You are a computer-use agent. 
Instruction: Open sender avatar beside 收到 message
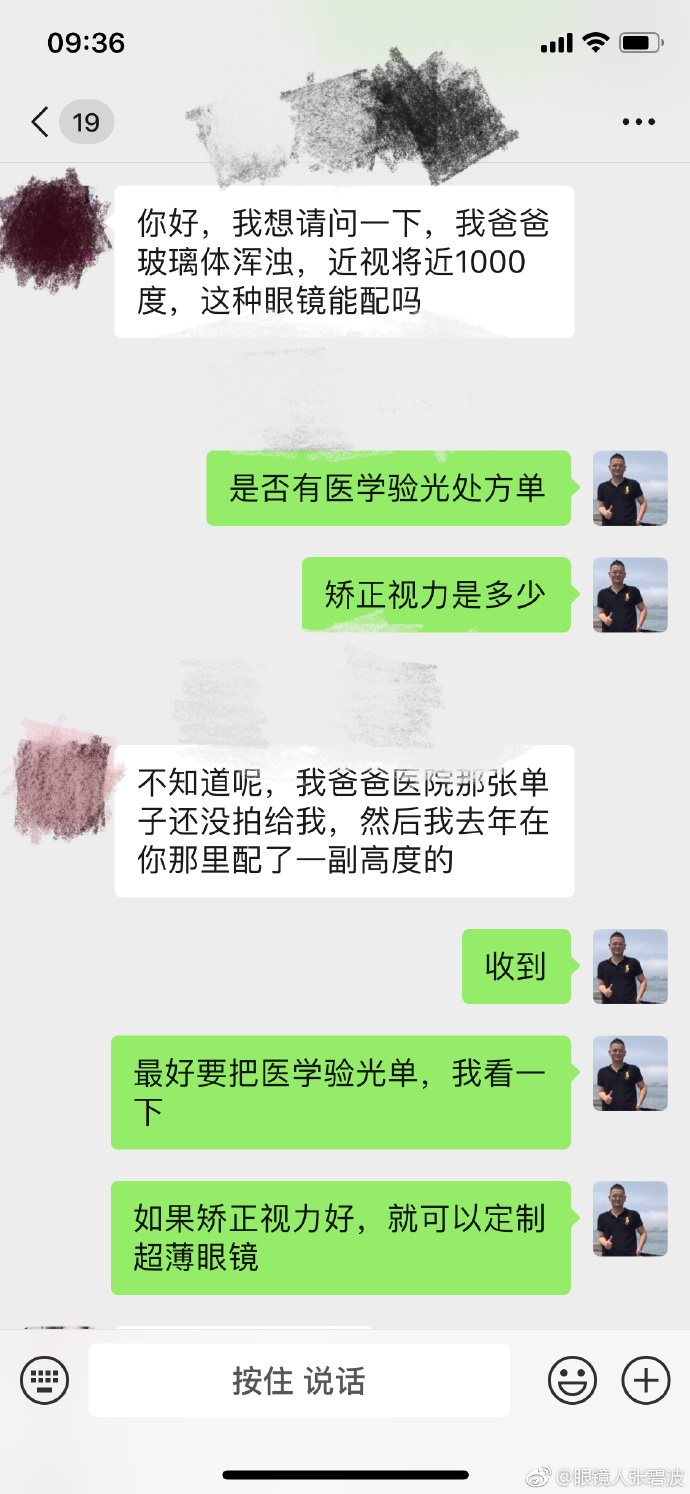(x=630, y=966)
